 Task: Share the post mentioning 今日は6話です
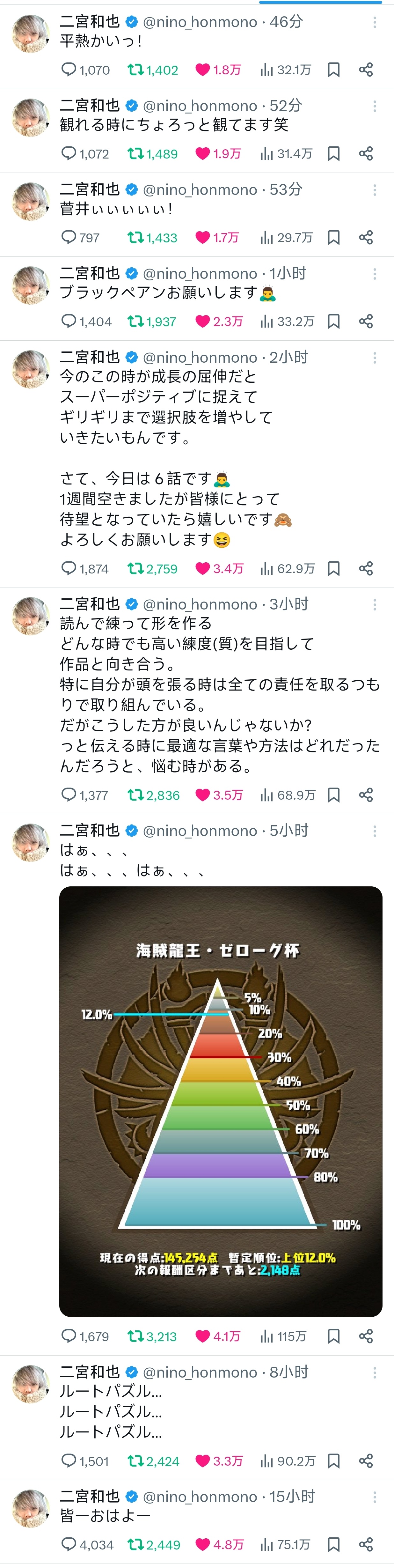pyautogui.click(x=365, y=568)
